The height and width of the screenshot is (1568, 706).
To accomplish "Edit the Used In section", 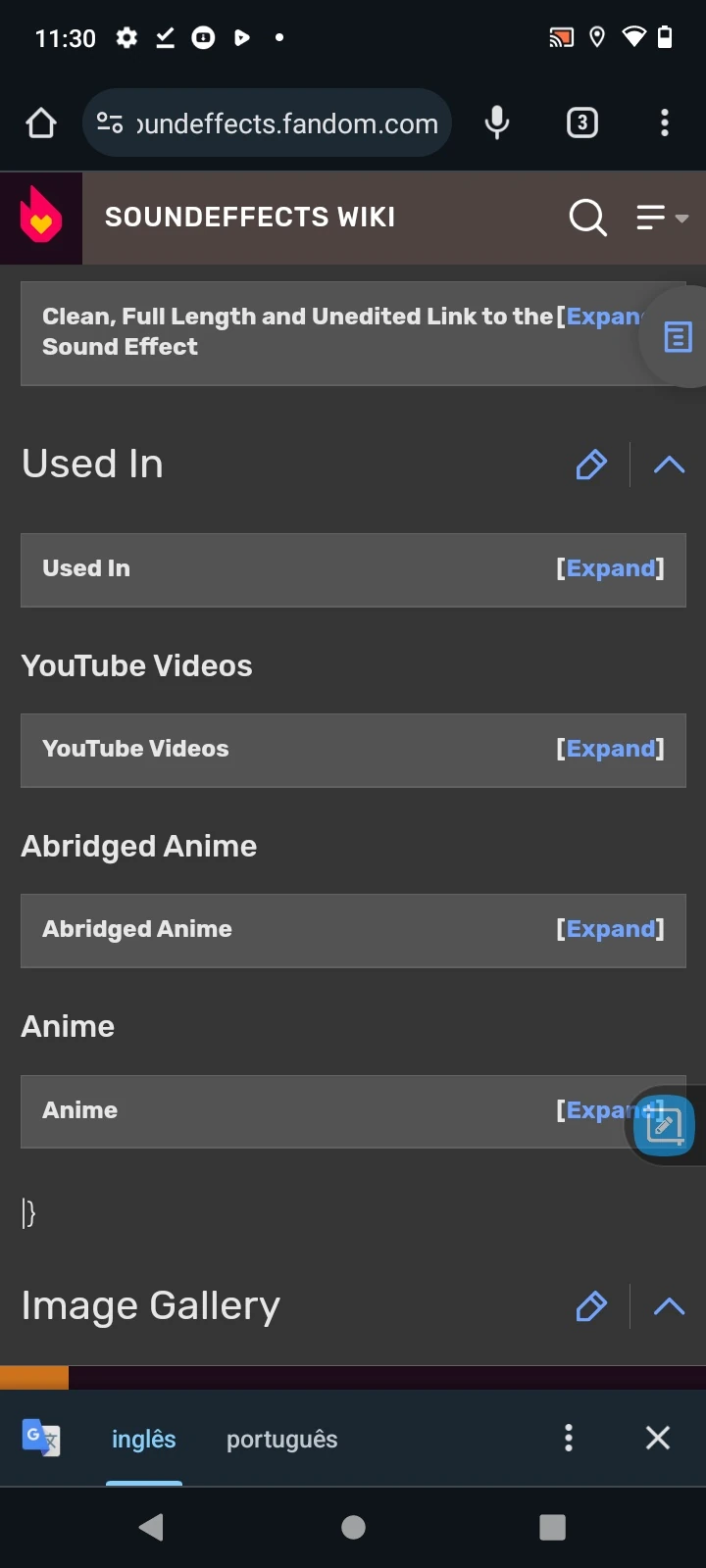I will (x=591, y=465).
